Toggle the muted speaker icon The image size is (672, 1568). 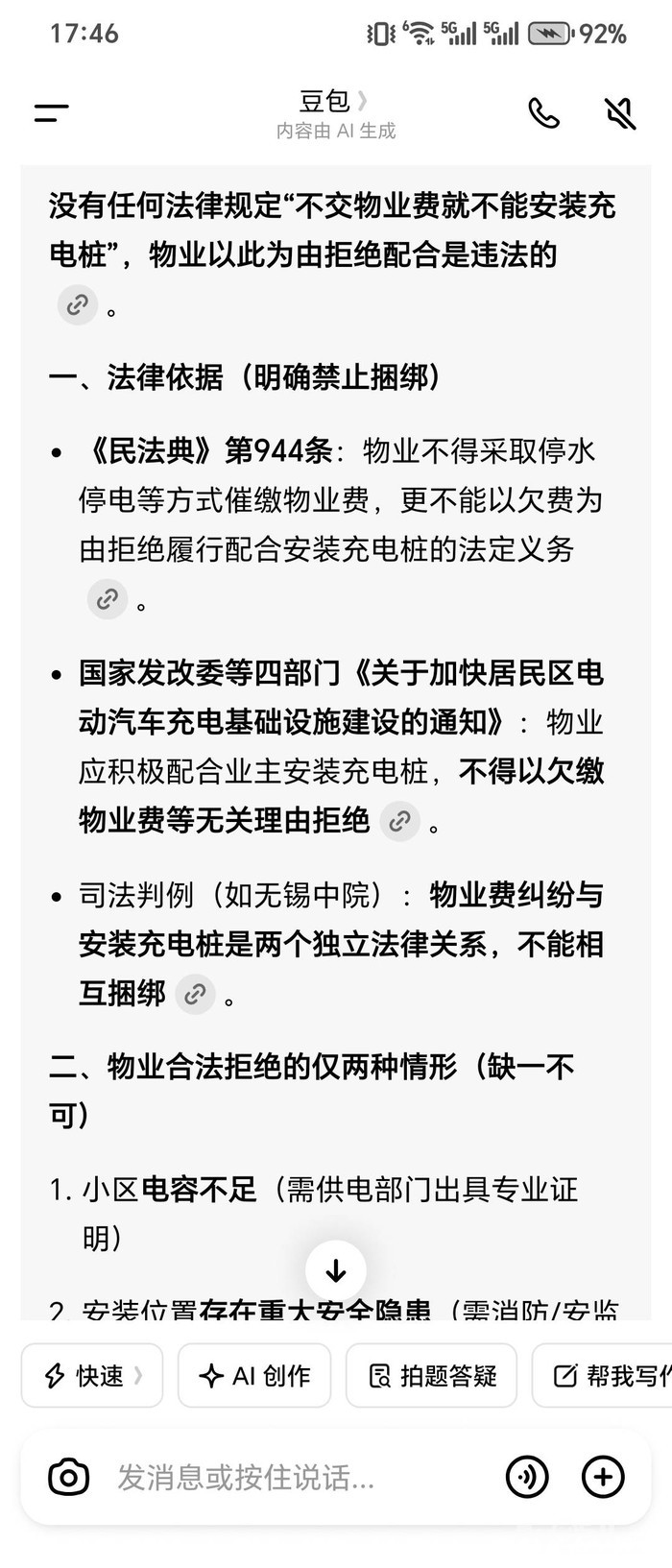(x=620, y=113)
